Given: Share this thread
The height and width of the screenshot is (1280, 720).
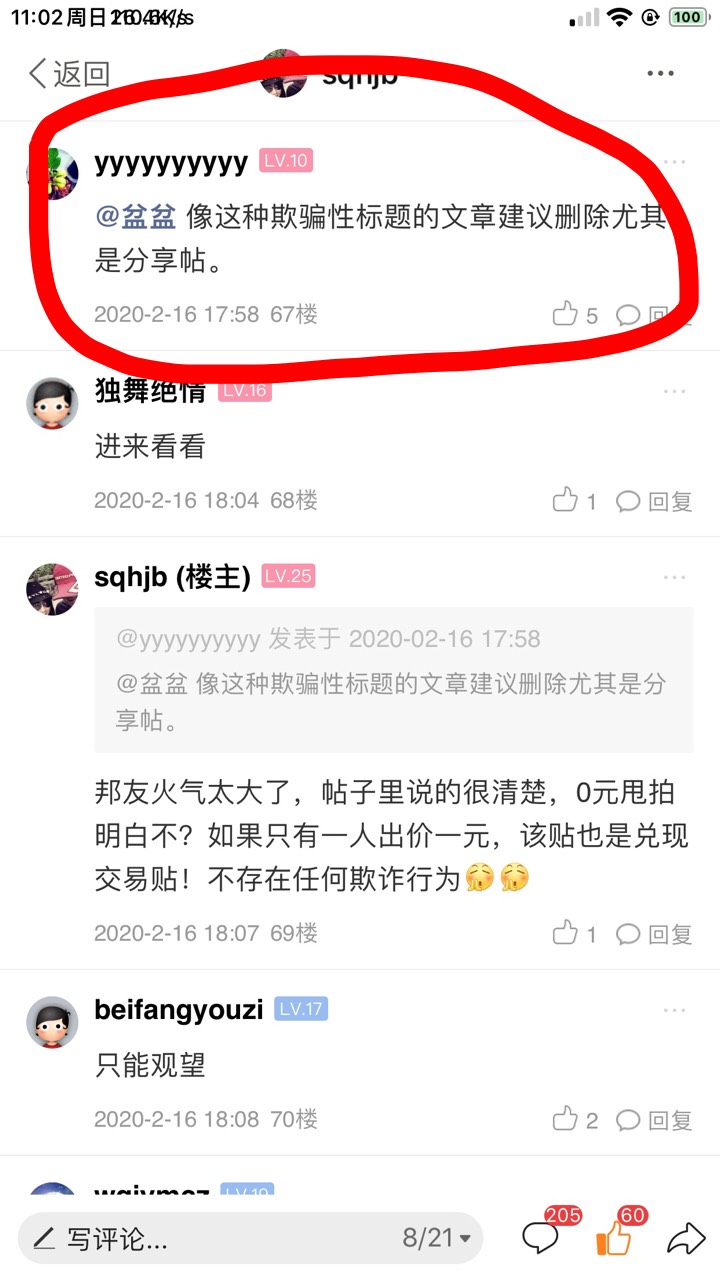Looking at the screenshot, I should click(686, 1239).
